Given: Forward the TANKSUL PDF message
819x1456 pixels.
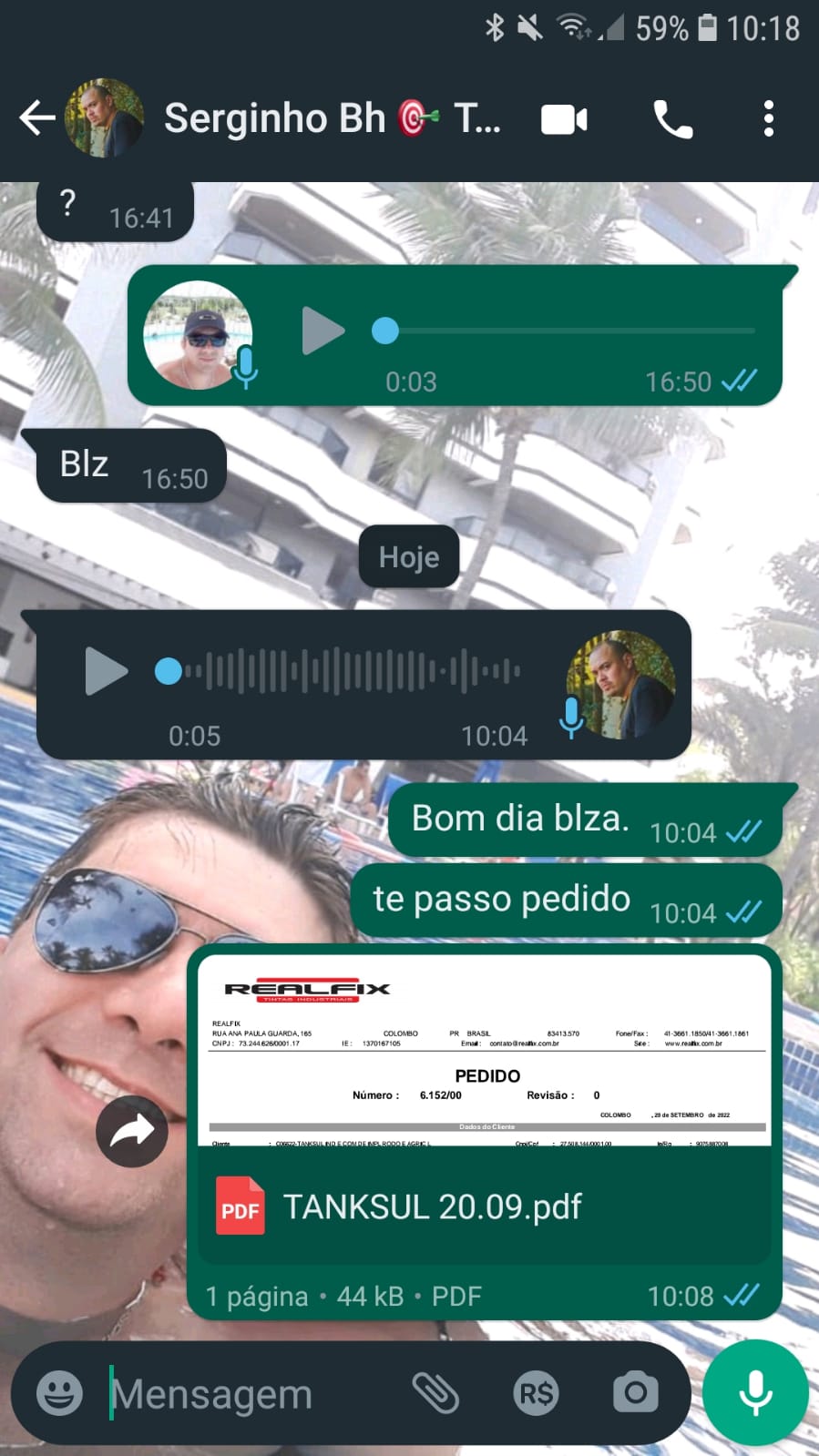Looking at the screenshot, I should coord(132,1131).
